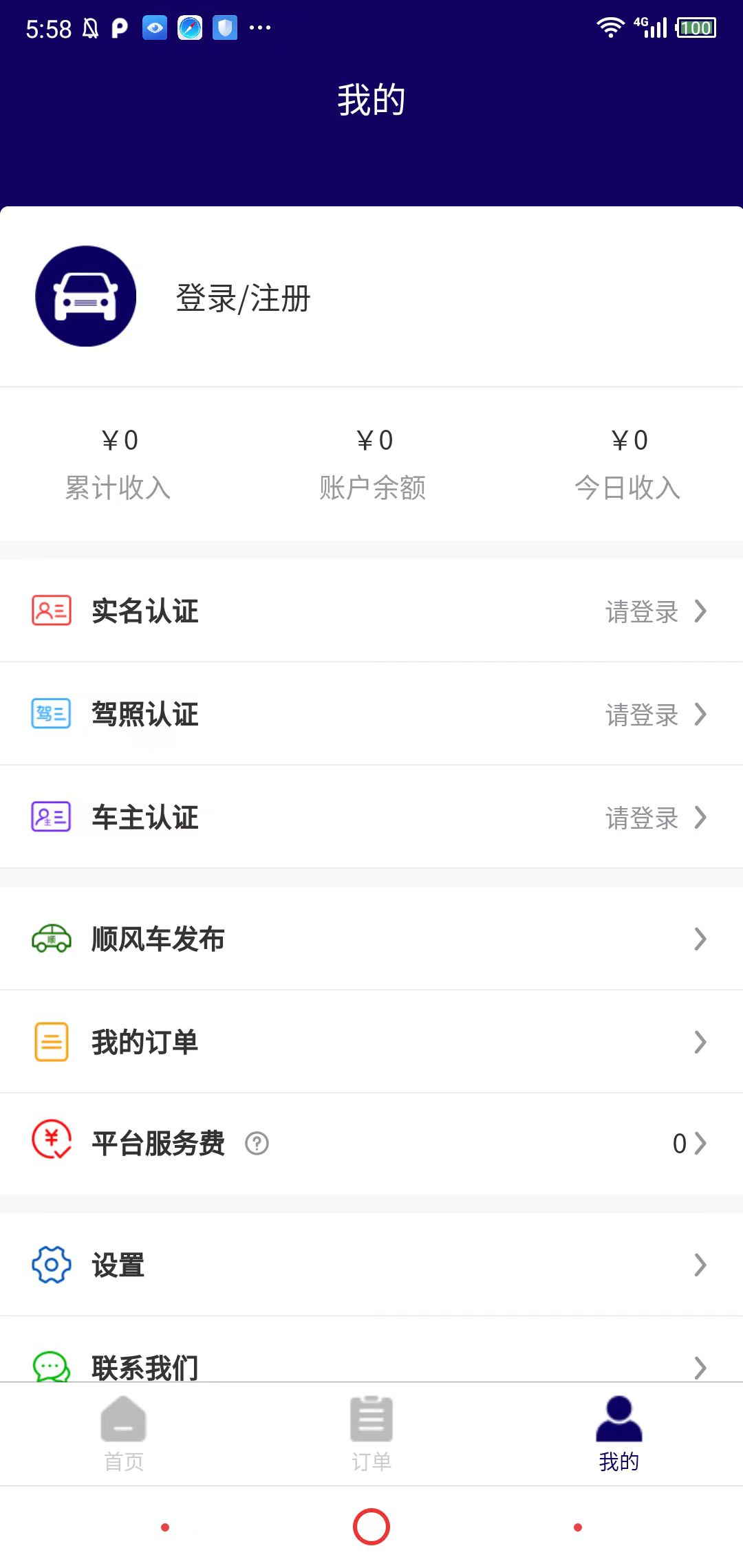Select the purple 车主认证 icon

point(51,817)
